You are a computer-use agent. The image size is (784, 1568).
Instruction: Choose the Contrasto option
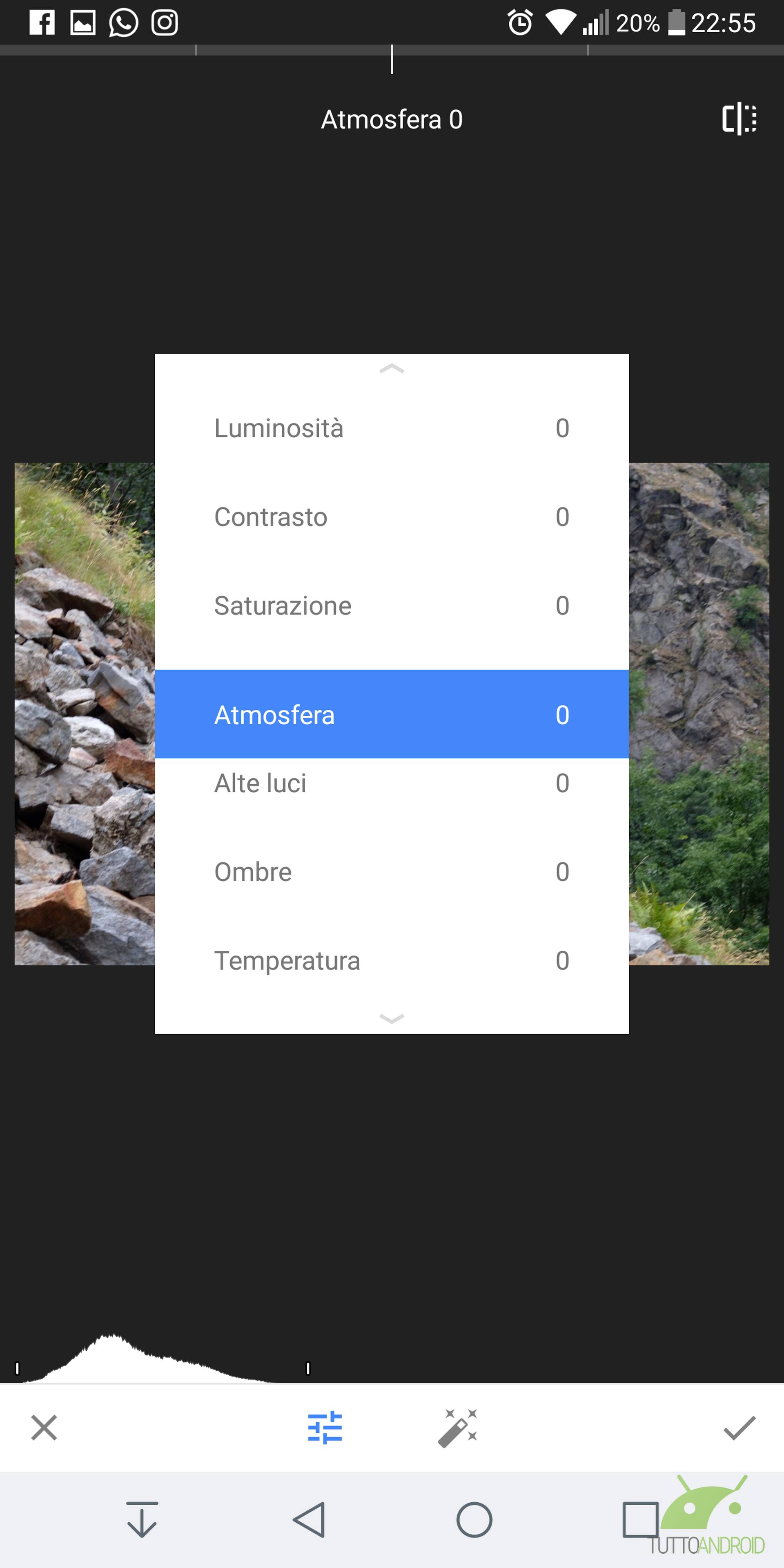click(x=392, y=517)
